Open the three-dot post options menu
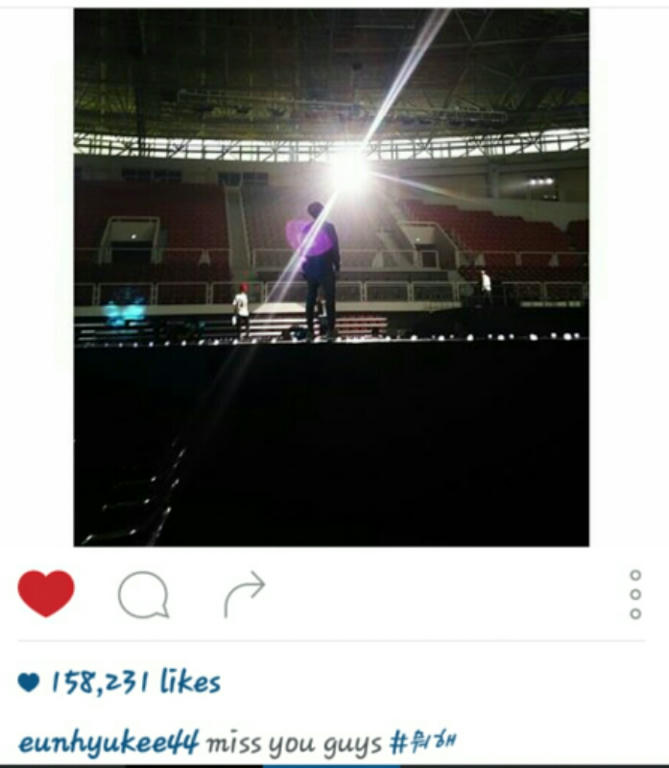The image size is (669, 768). (635, 595)
